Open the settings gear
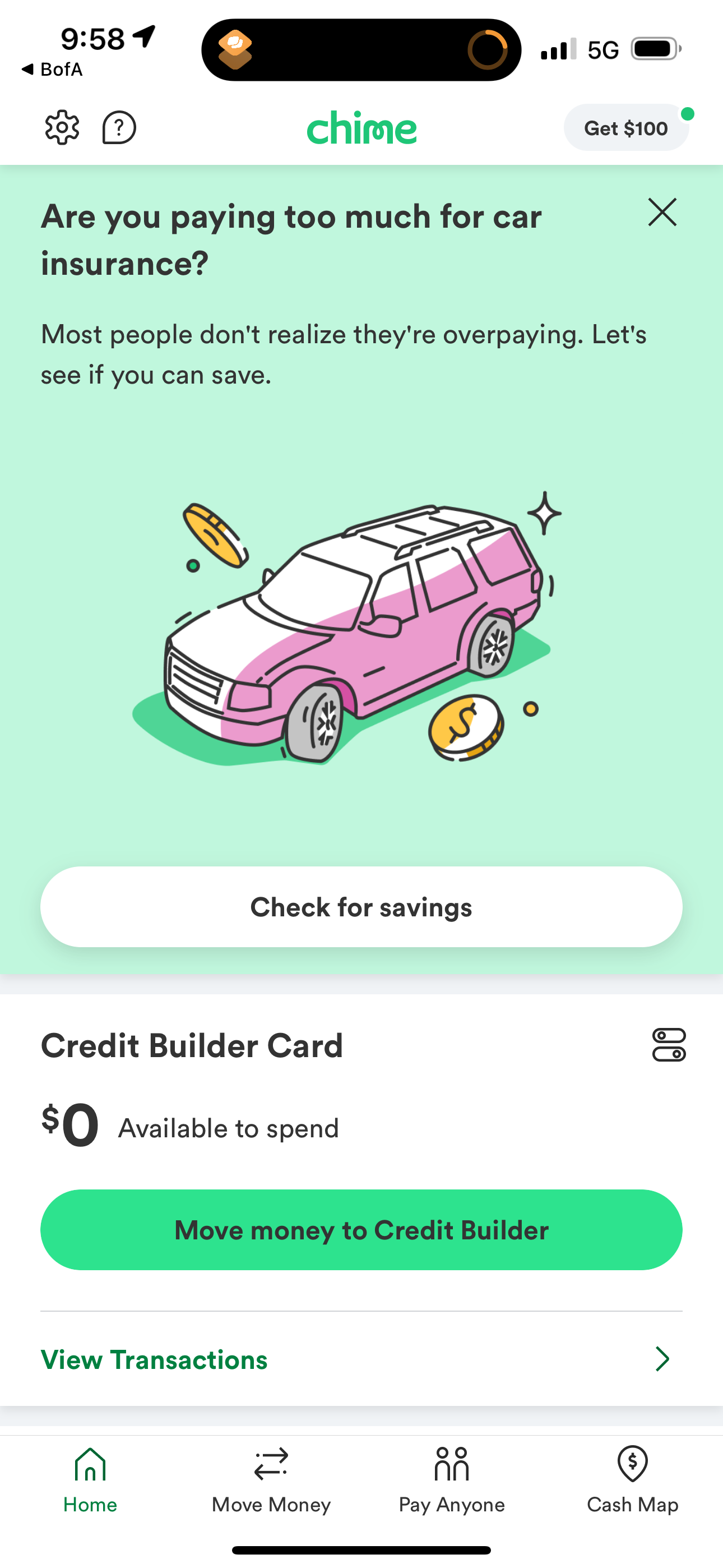 point(62,128)
